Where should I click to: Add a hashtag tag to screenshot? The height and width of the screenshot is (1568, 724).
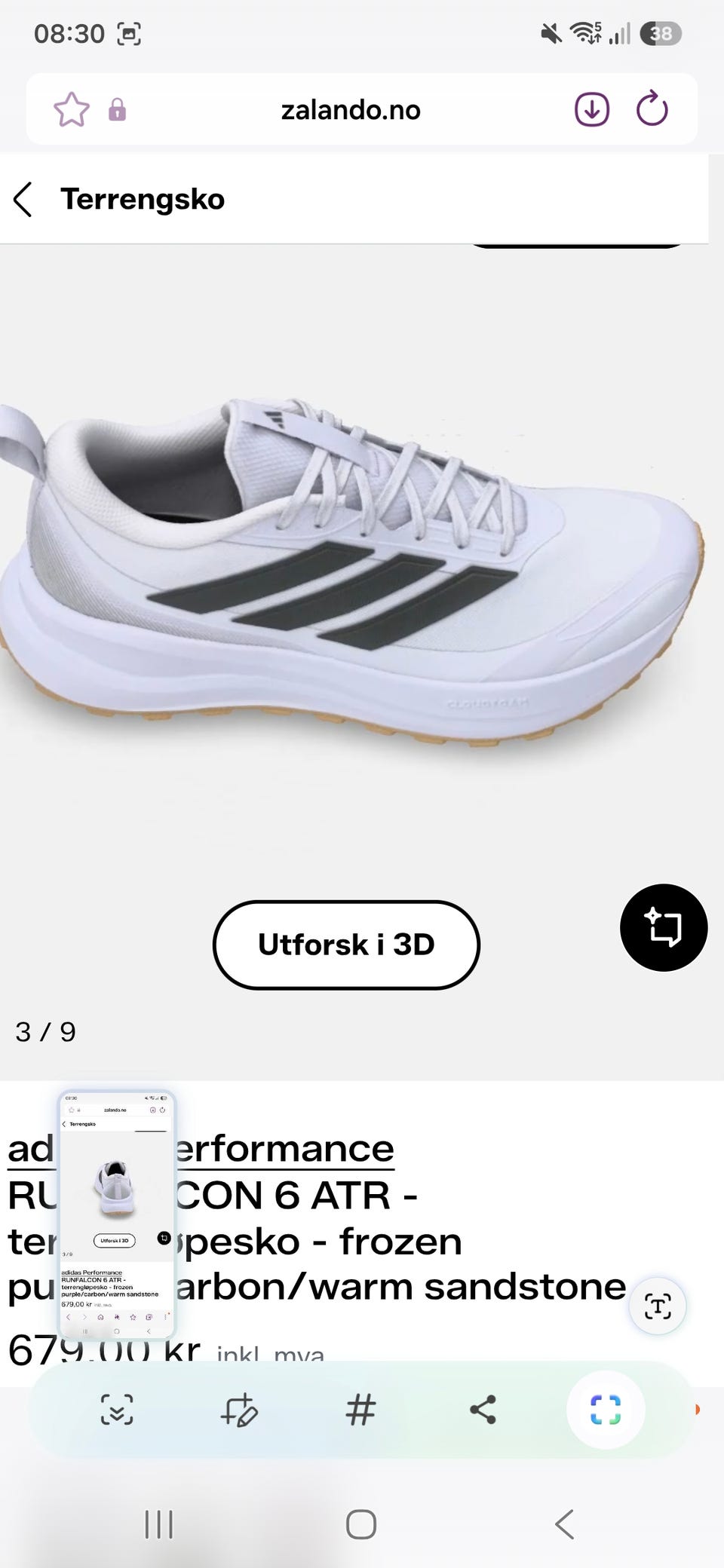pyautogui.click(x=360, y=1410)
